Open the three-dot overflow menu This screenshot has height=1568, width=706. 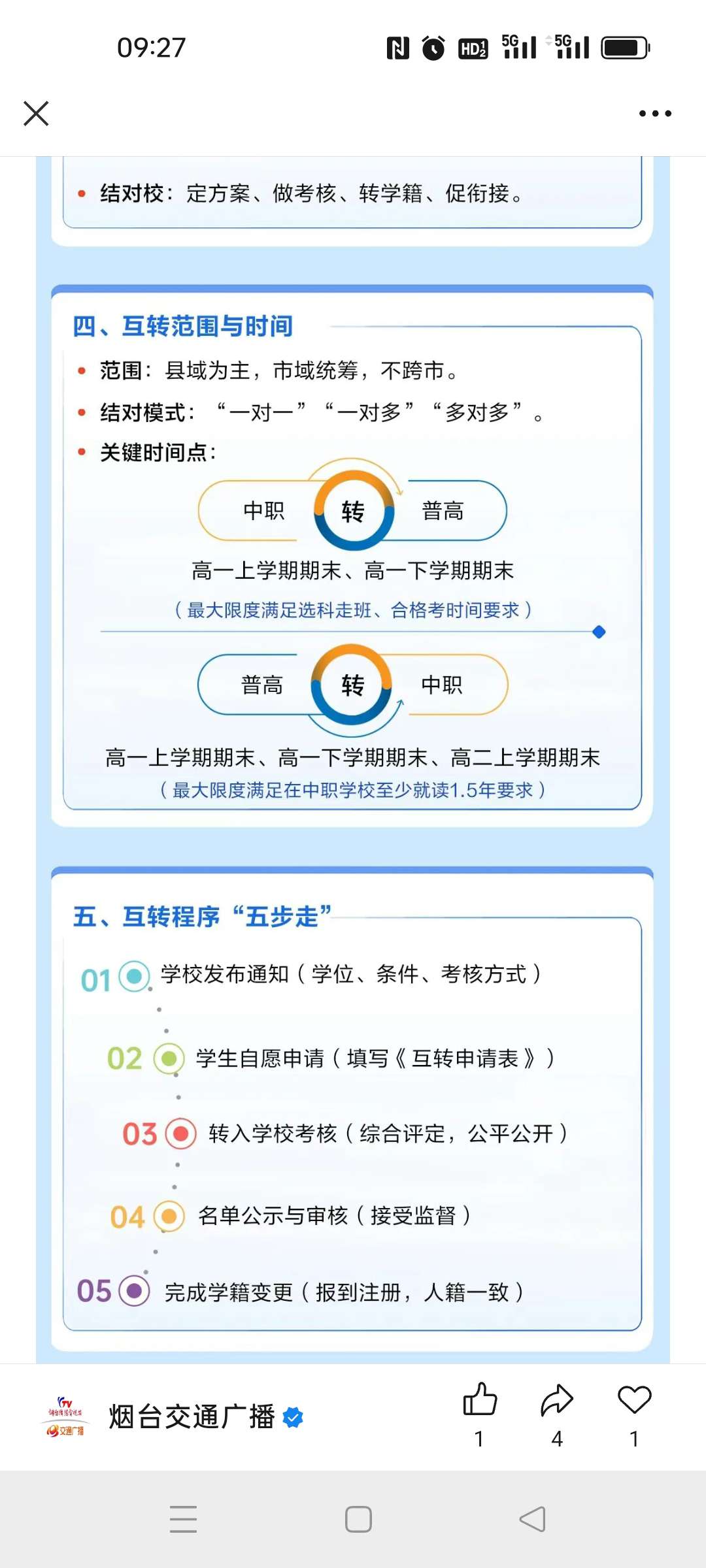[655, 114]
